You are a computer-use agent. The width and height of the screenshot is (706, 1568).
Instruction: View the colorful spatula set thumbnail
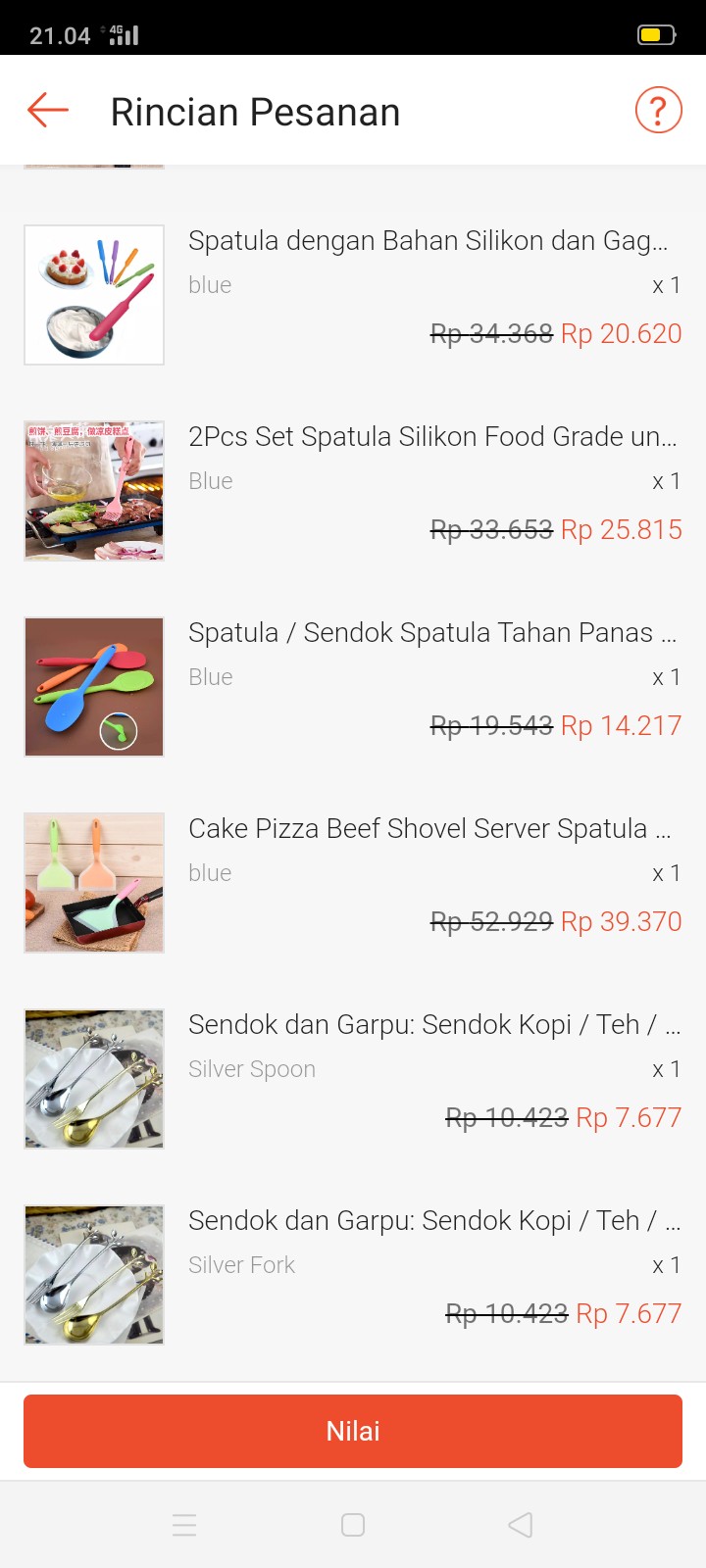pos(93,686)
